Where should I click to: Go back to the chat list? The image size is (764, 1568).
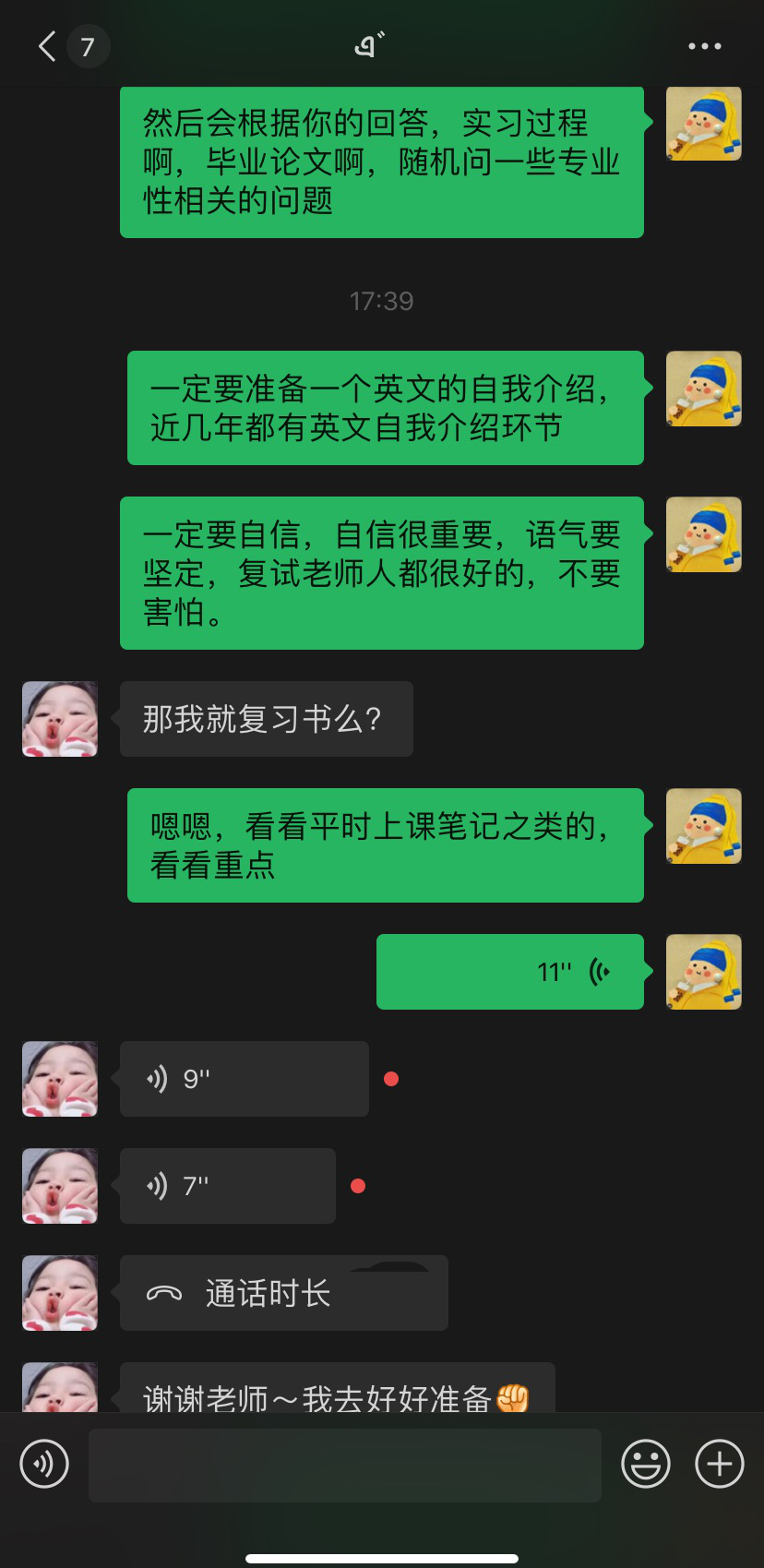[48, 46]
